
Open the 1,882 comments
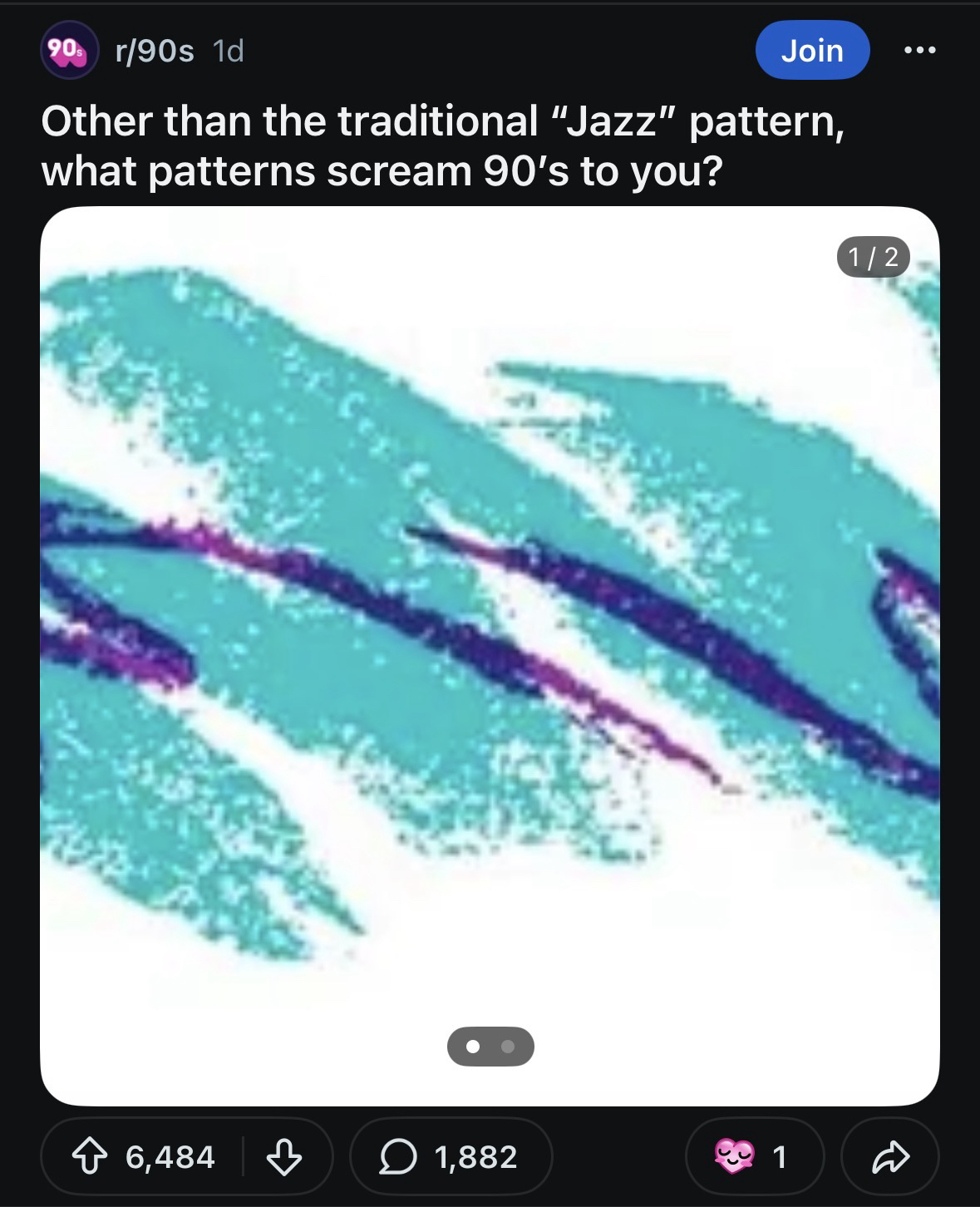(x=451, y=1156)
